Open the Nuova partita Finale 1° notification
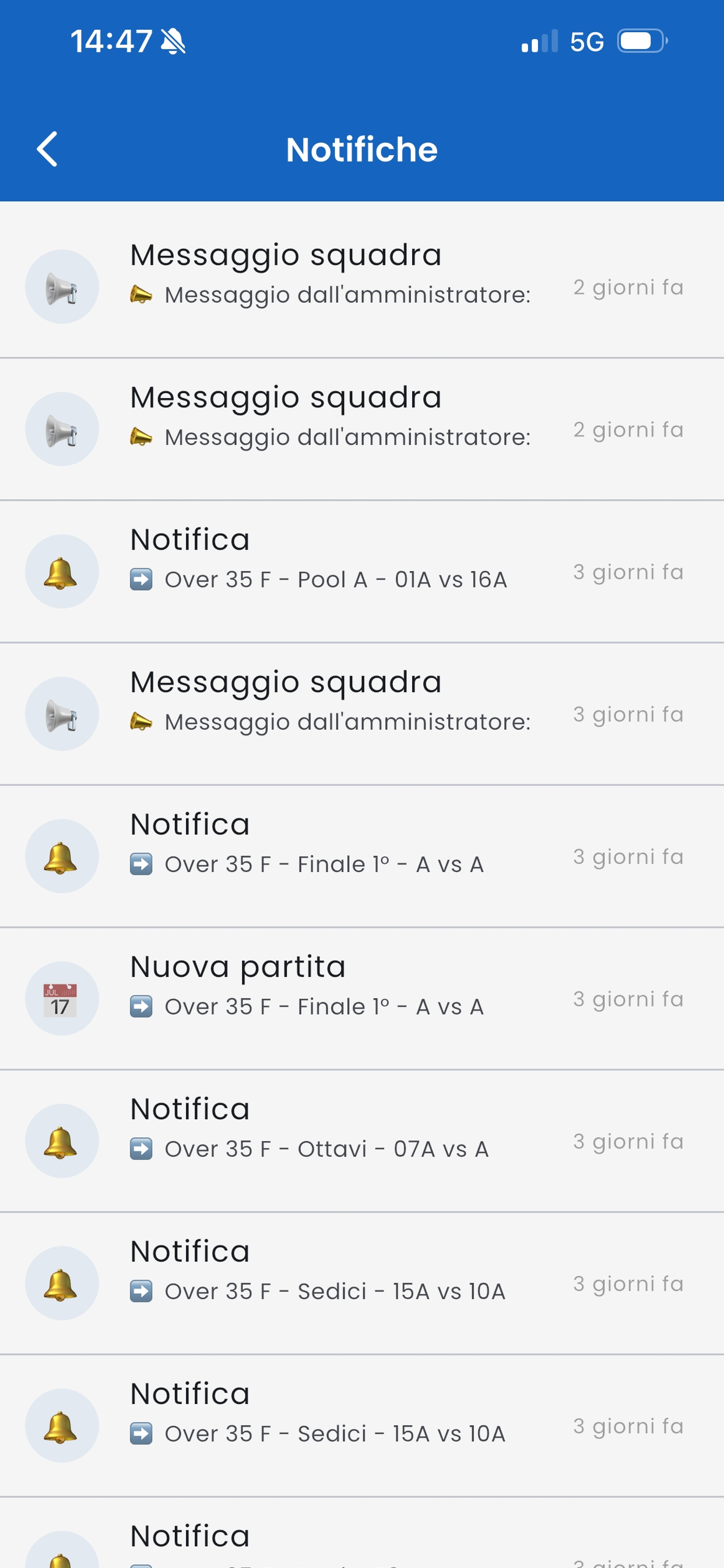The width and height of the screenshot is (724, 1568). point(362,999)
